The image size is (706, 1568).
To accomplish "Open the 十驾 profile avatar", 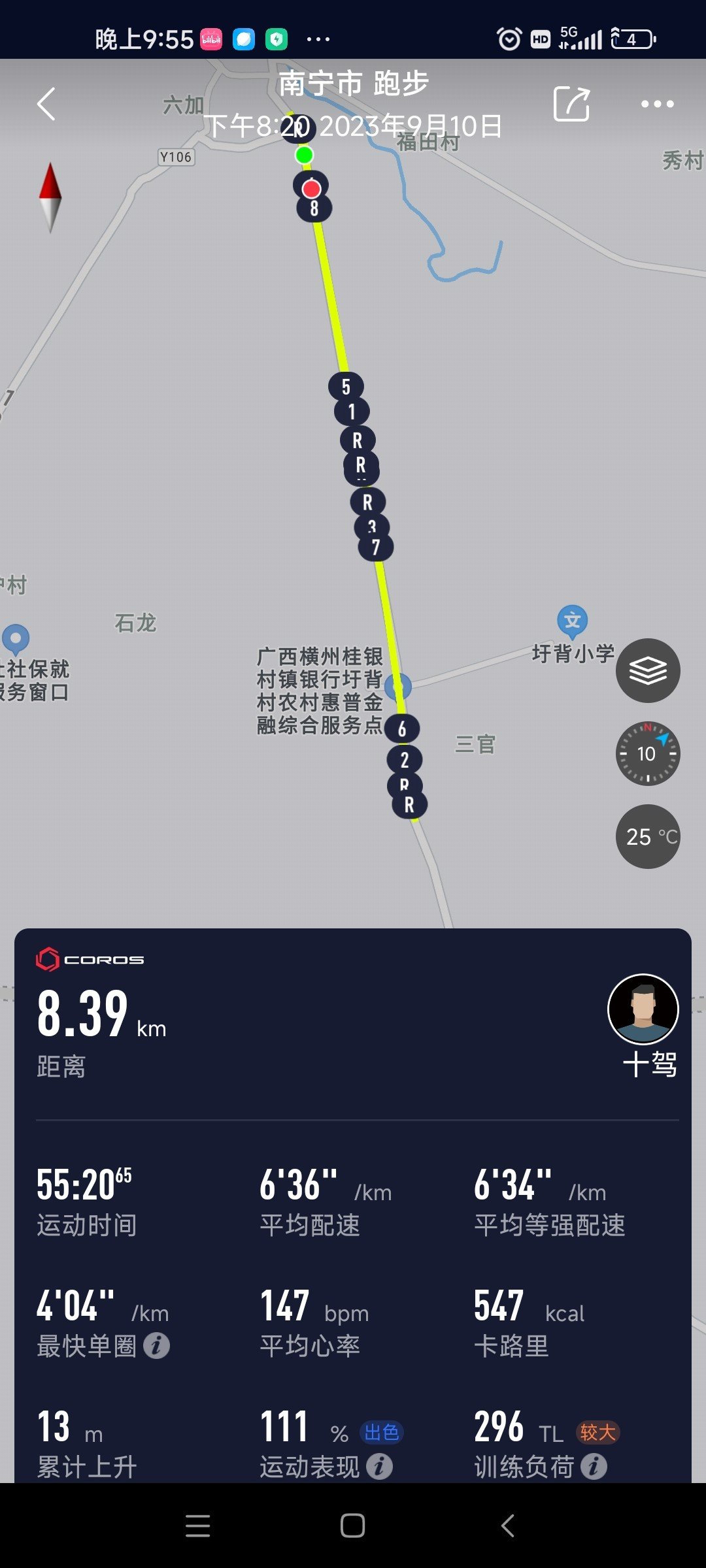I will point(643,1009).
